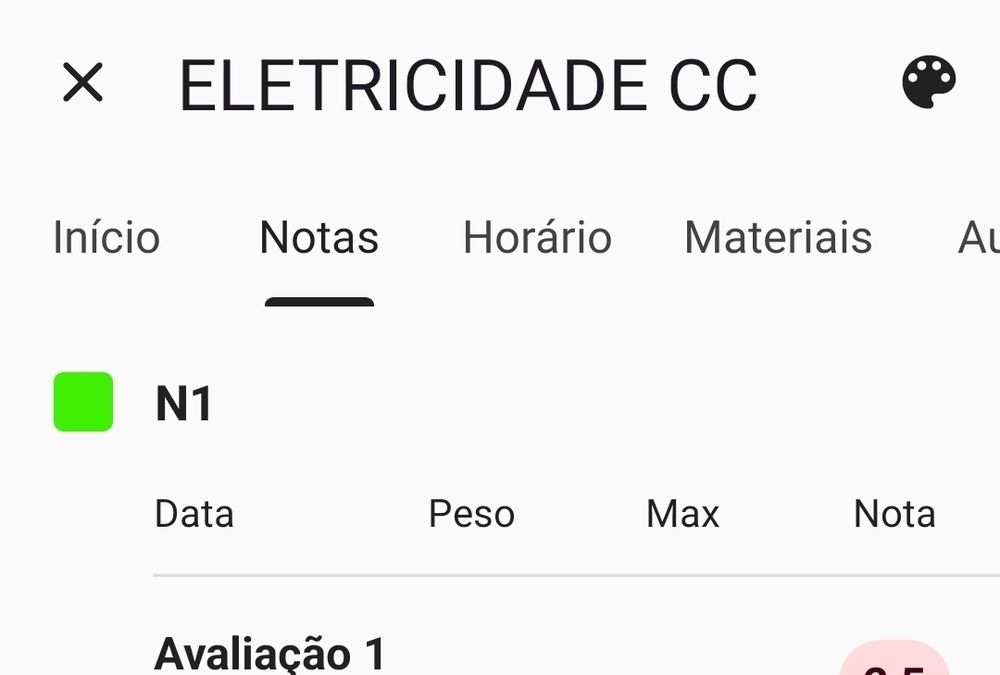Switch to the Início tab
1000x675 pixels.
[x=106, y=237]
